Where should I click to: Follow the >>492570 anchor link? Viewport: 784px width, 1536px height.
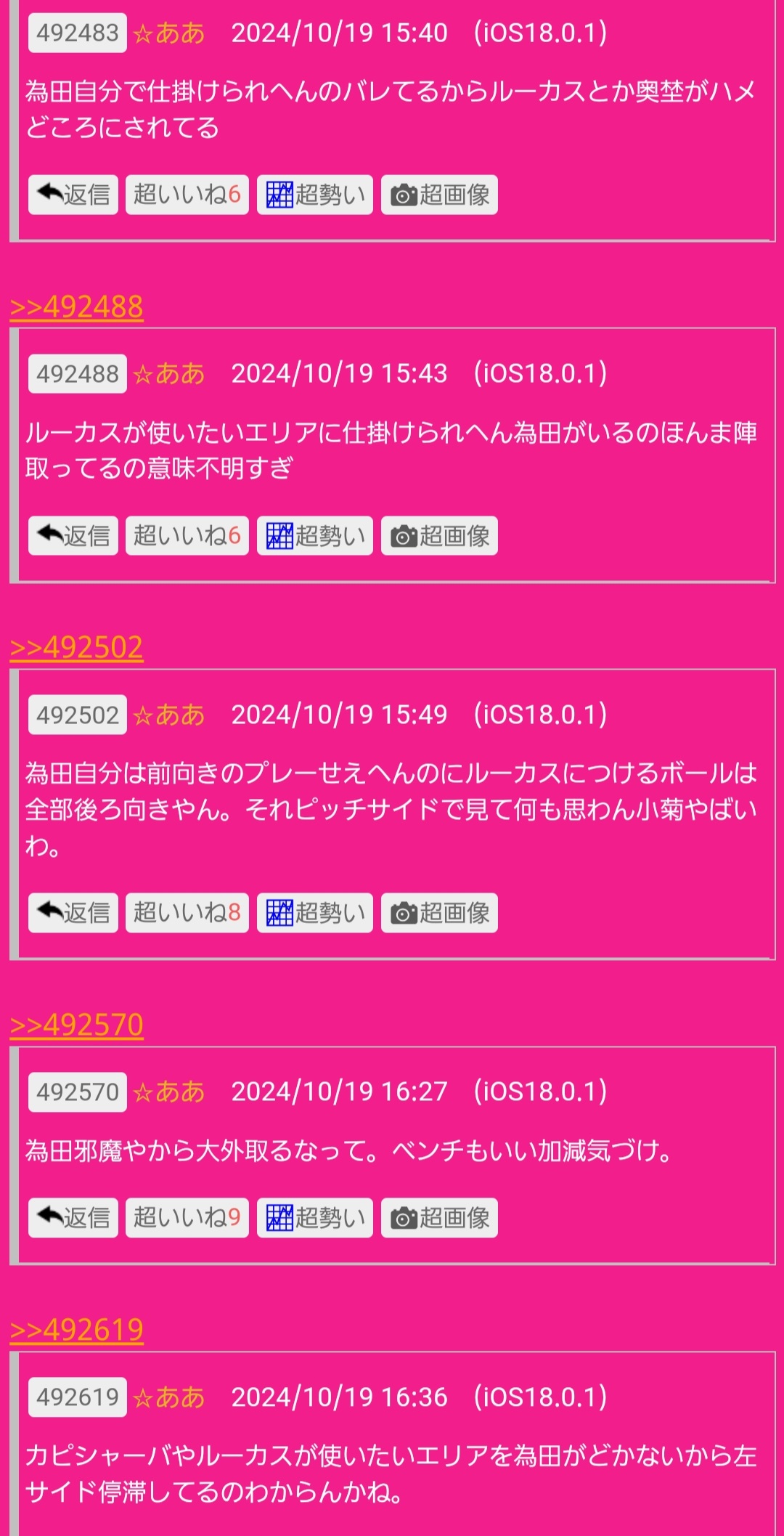pos(76,1025)
